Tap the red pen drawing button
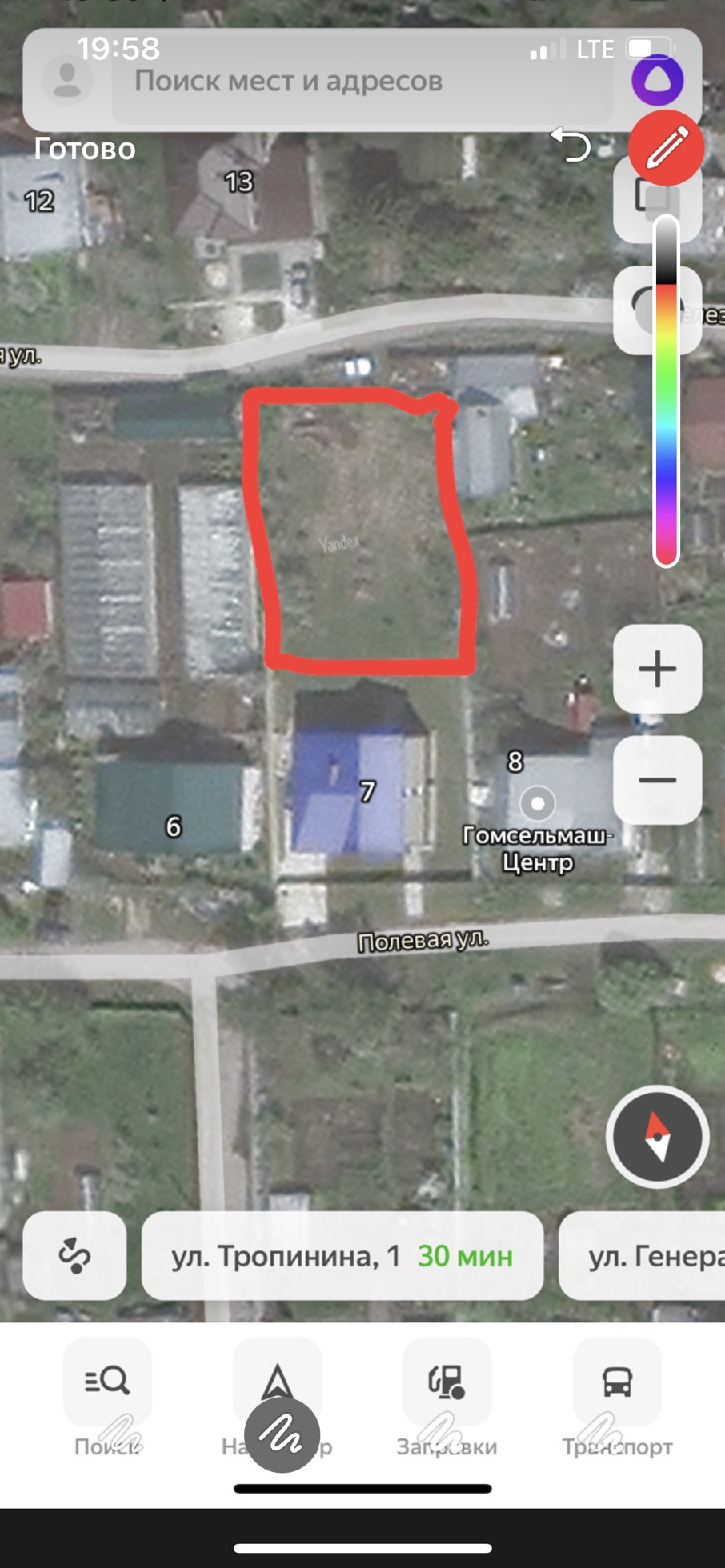The width and height of the screenshot is (725, 1568). 666,147
